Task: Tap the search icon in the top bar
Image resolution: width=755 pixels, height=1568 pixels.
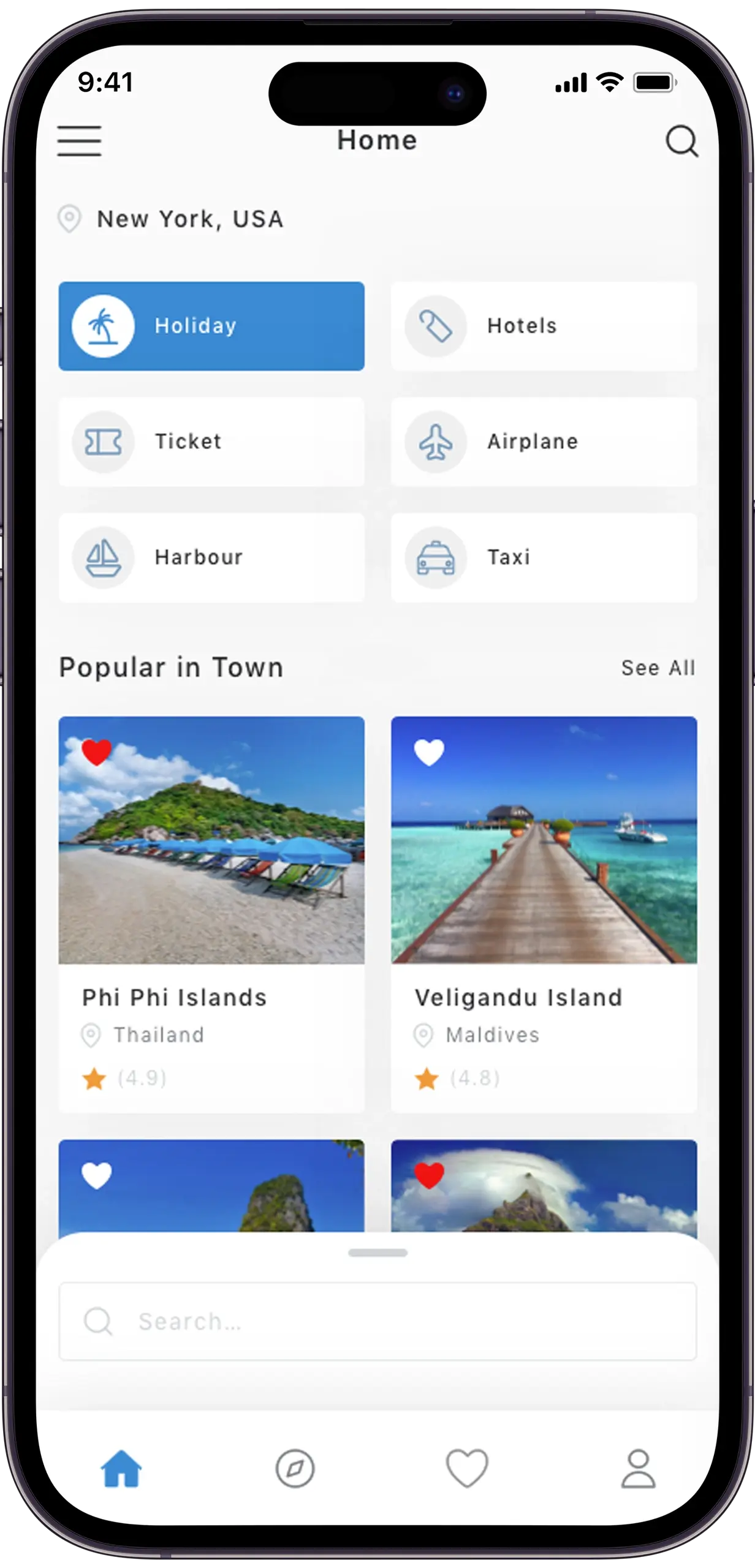Action: [x=681, y=141]
